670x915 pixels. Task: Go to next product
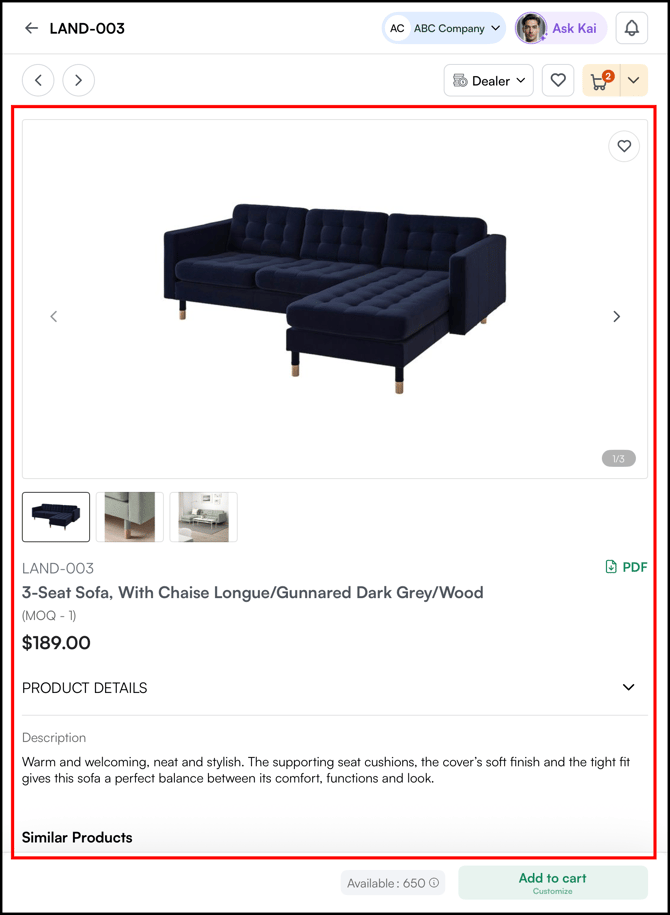(78, 80)
